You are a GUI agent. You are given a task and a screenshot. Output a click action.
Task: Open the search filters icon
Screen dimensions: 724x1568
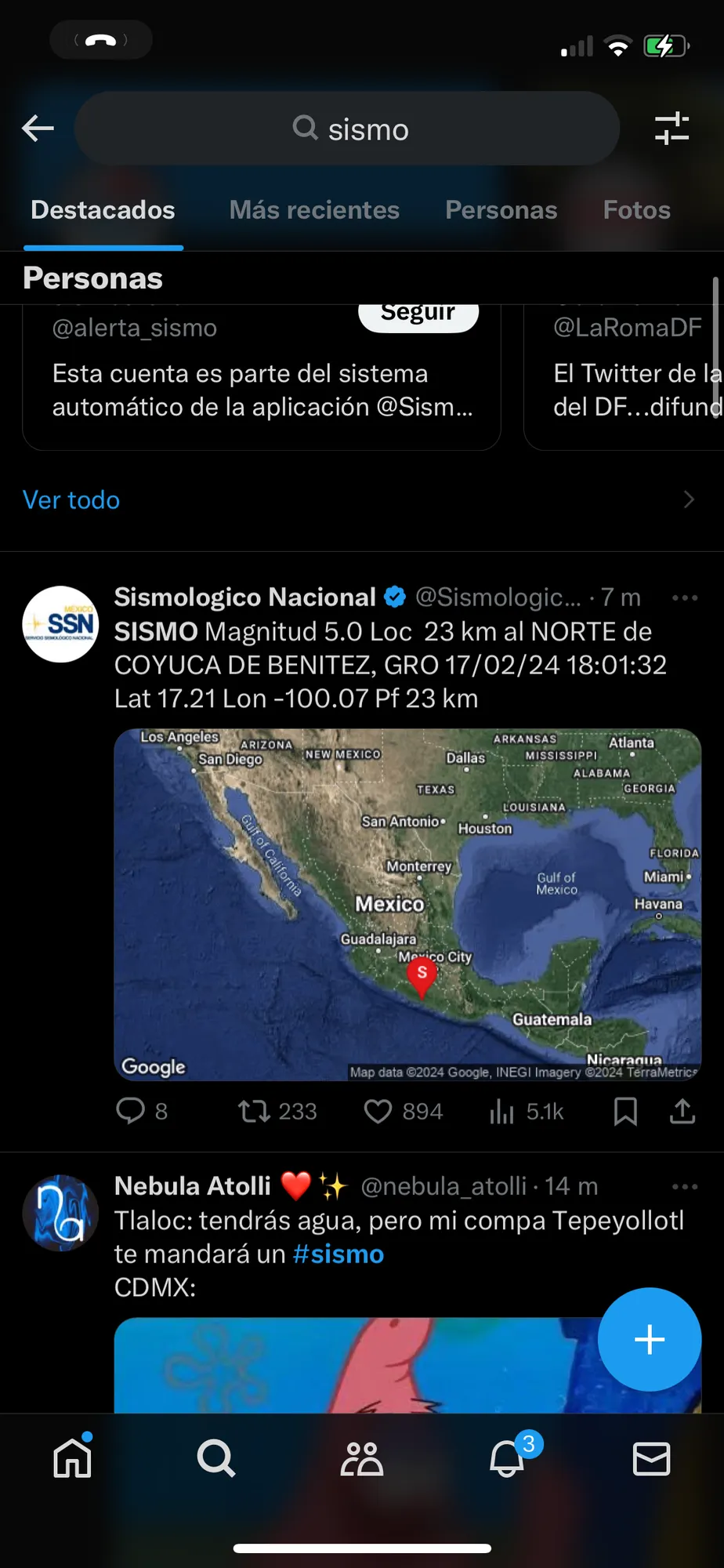pyautogui.click(x=672, y=128)
